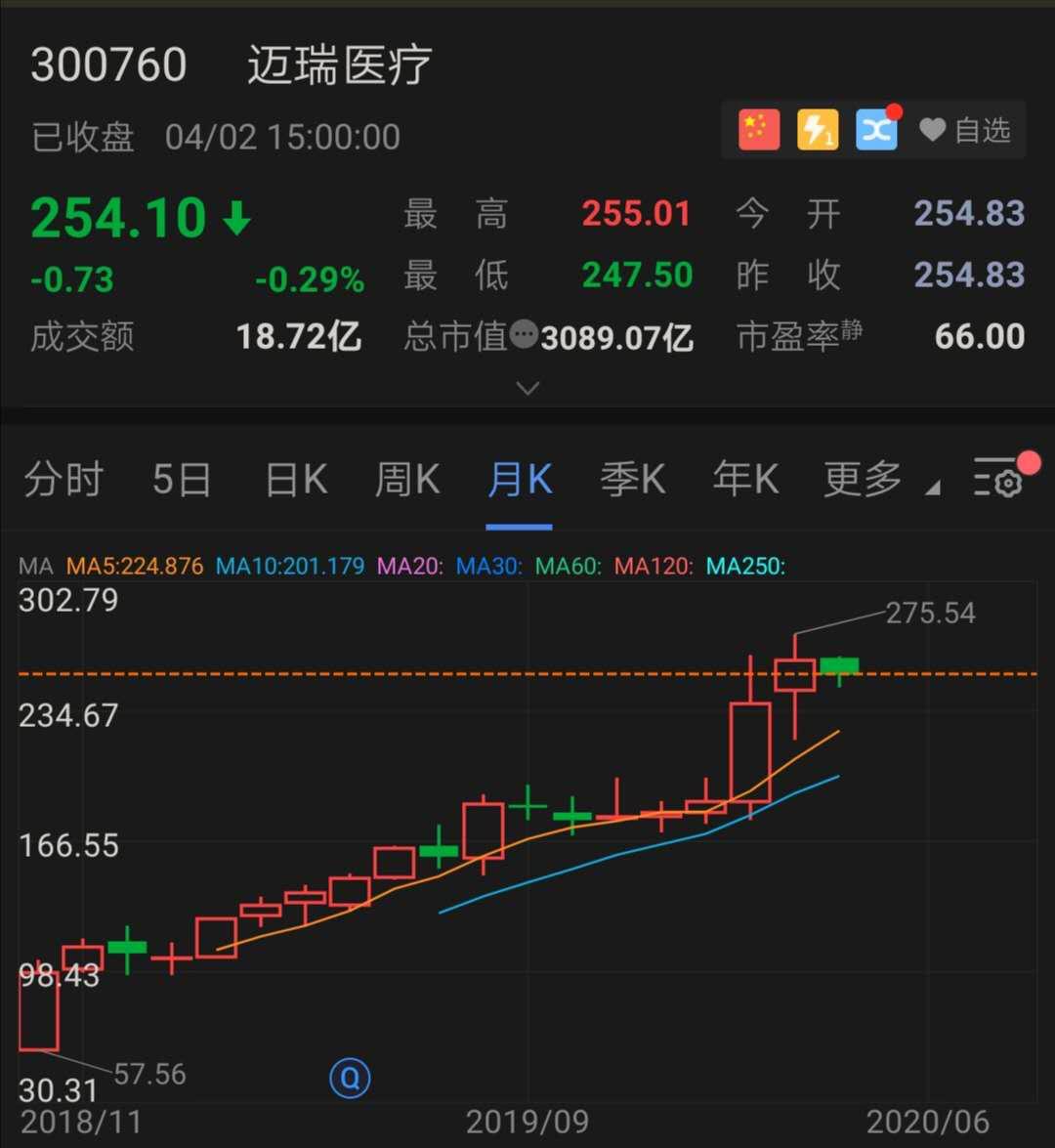This screenshot has height=1148, width=1055.
Task: Add to watchlist via the heart icon
Action: coord(931,129)
